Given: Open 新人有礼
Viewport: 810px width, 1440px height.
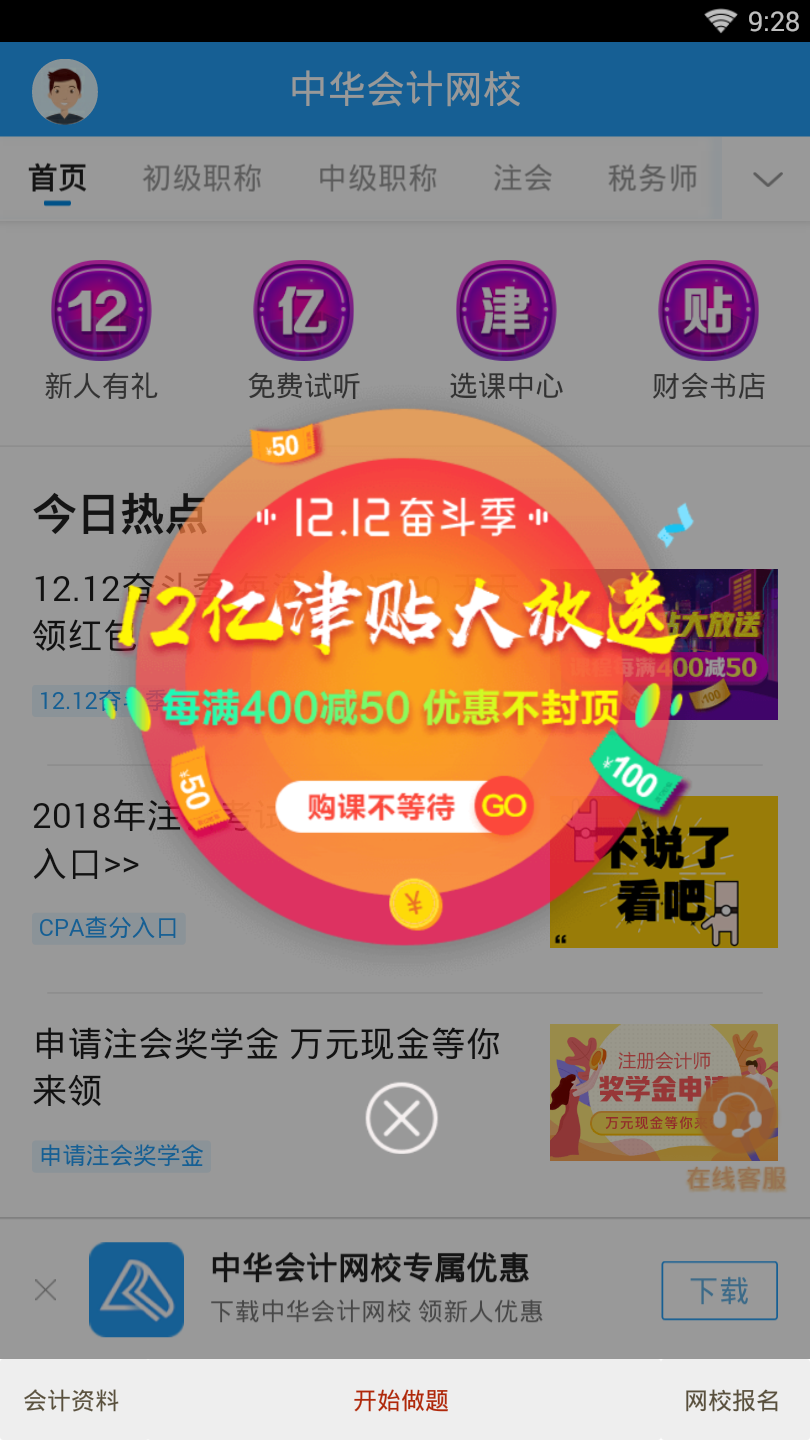Looking at the screenshot, I should pyautogui.click(x=101, y=331).
